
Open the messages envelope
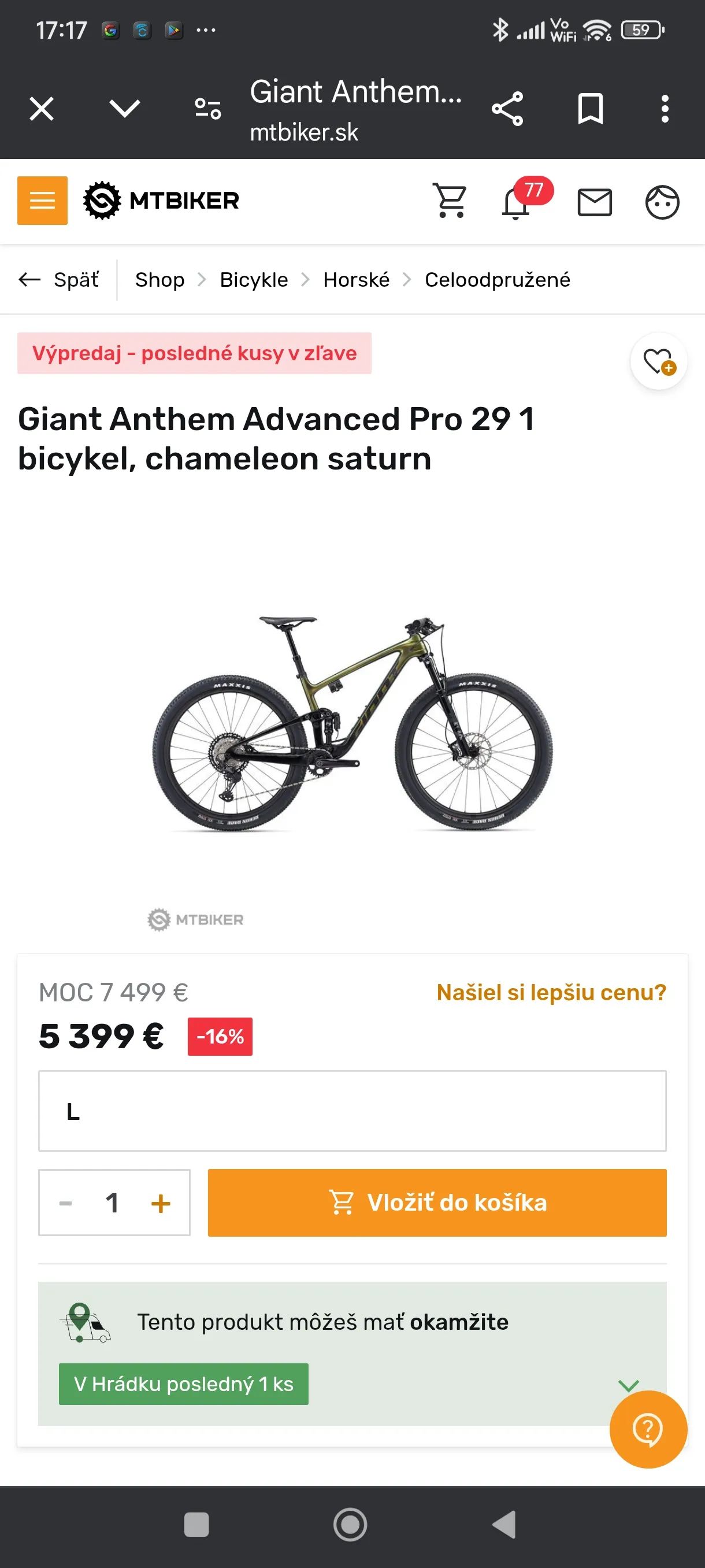click(594, 202)
